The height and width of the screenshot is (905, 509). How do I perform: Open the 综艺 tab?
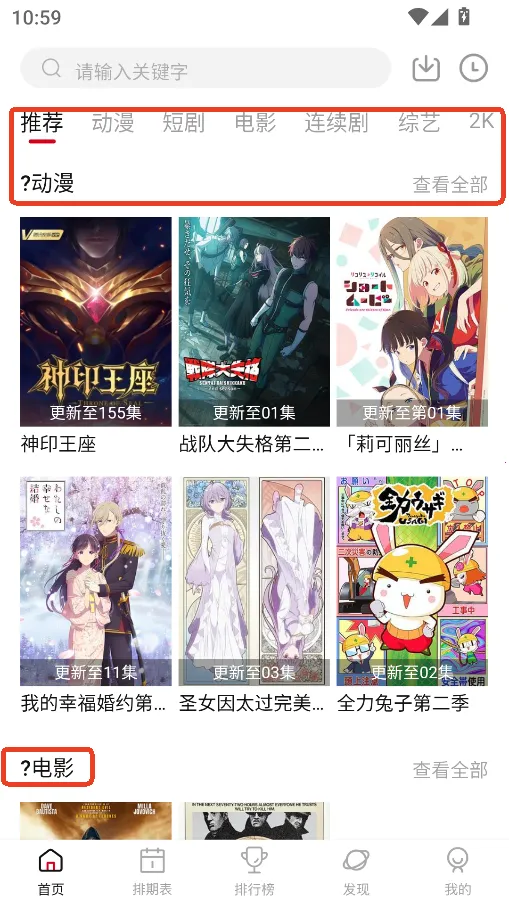tap(419, 122)
